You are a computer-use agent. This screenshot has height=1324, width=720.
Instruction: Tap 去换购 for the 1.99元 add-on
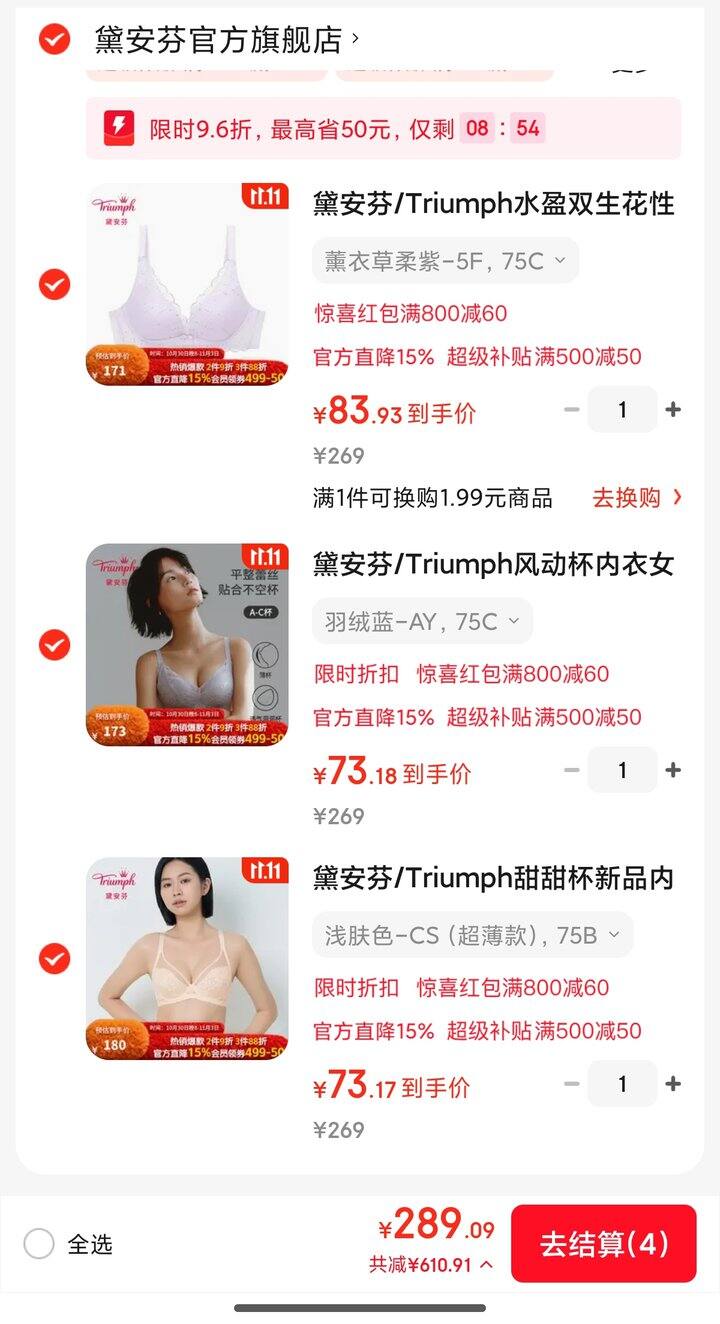click(637, 497)
